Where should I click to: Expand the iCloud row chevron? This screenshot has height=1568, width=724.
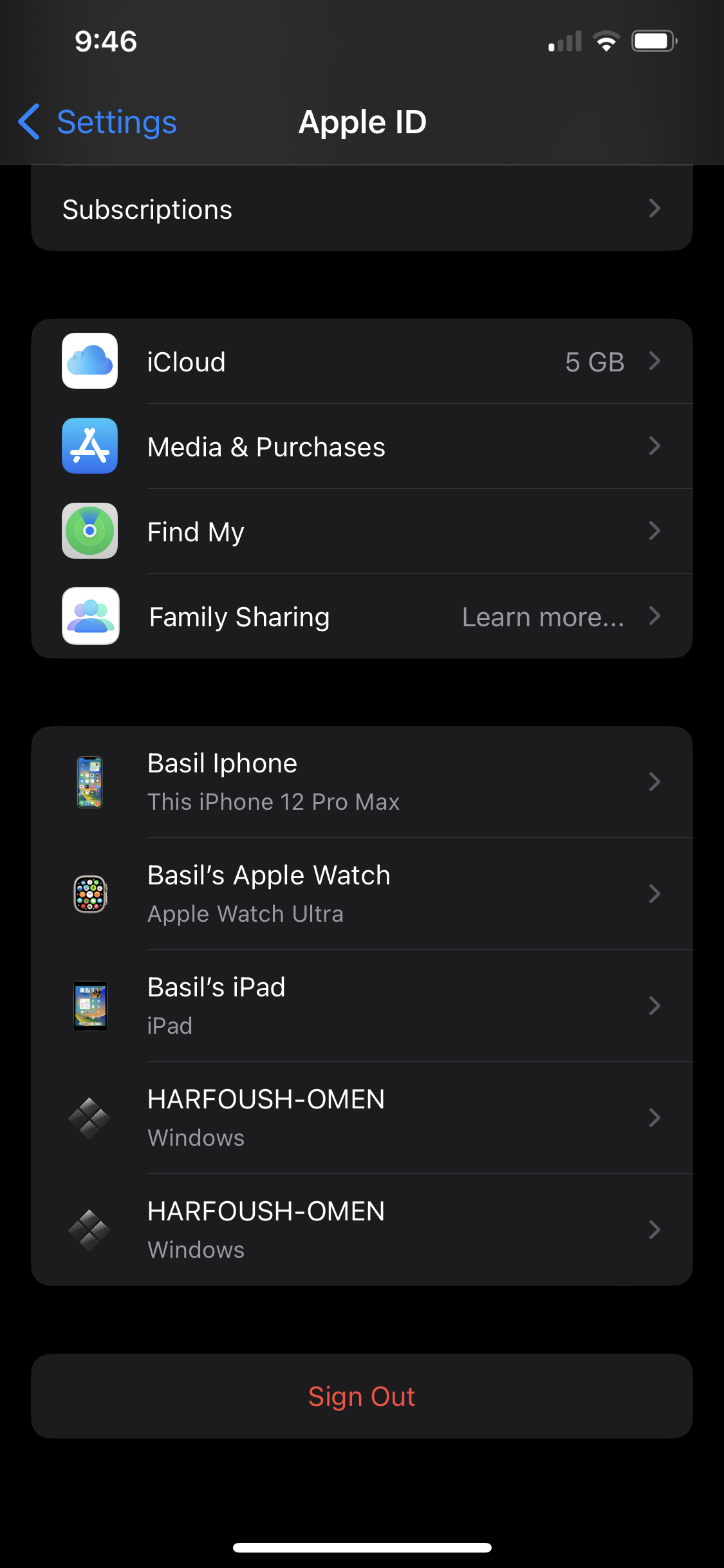click(x=655, y=361)
